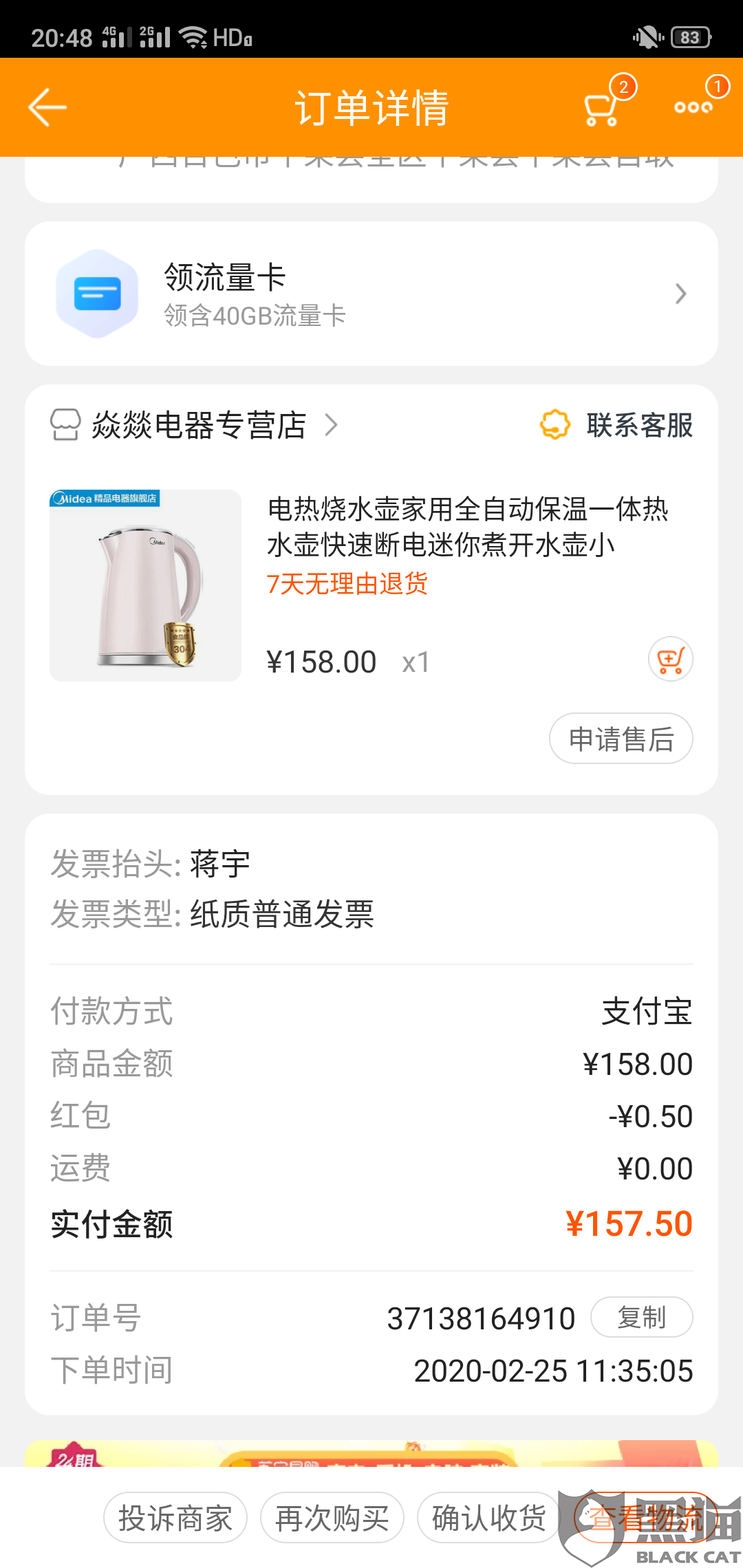Screen dimensions: 743x1568
Task: Open the shopping cart in the top bar
Action: [601, 109]
